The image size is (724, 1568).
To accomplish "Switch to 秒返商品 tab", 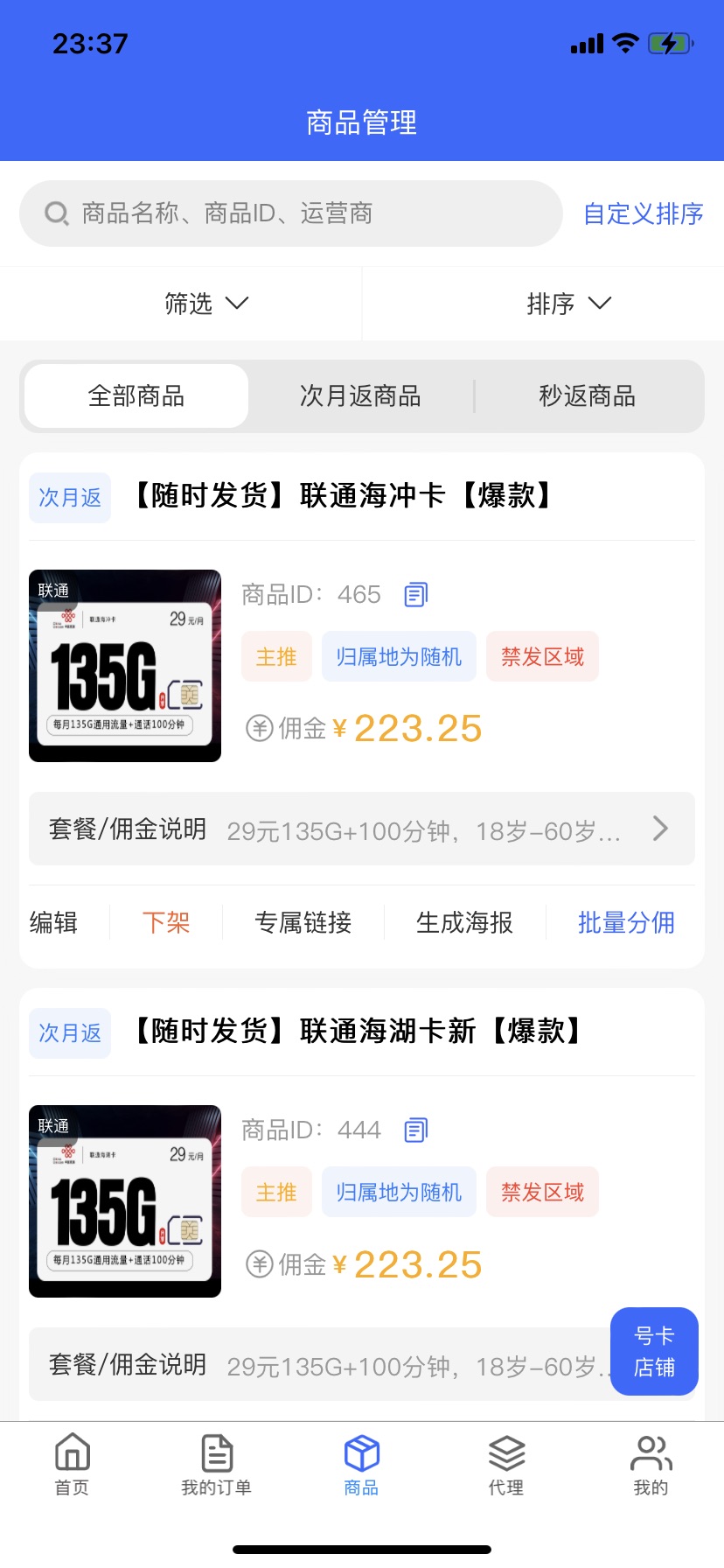I will pos(587,396).
